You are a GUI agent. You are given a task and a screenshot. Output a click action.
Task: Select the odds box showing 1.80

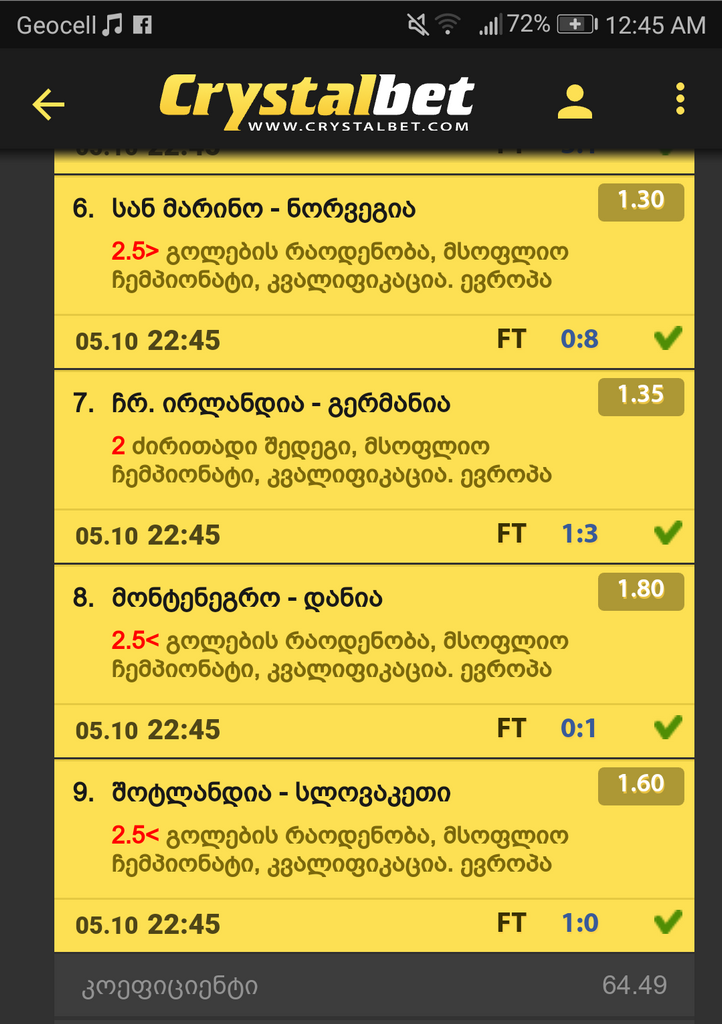point(641,591)
